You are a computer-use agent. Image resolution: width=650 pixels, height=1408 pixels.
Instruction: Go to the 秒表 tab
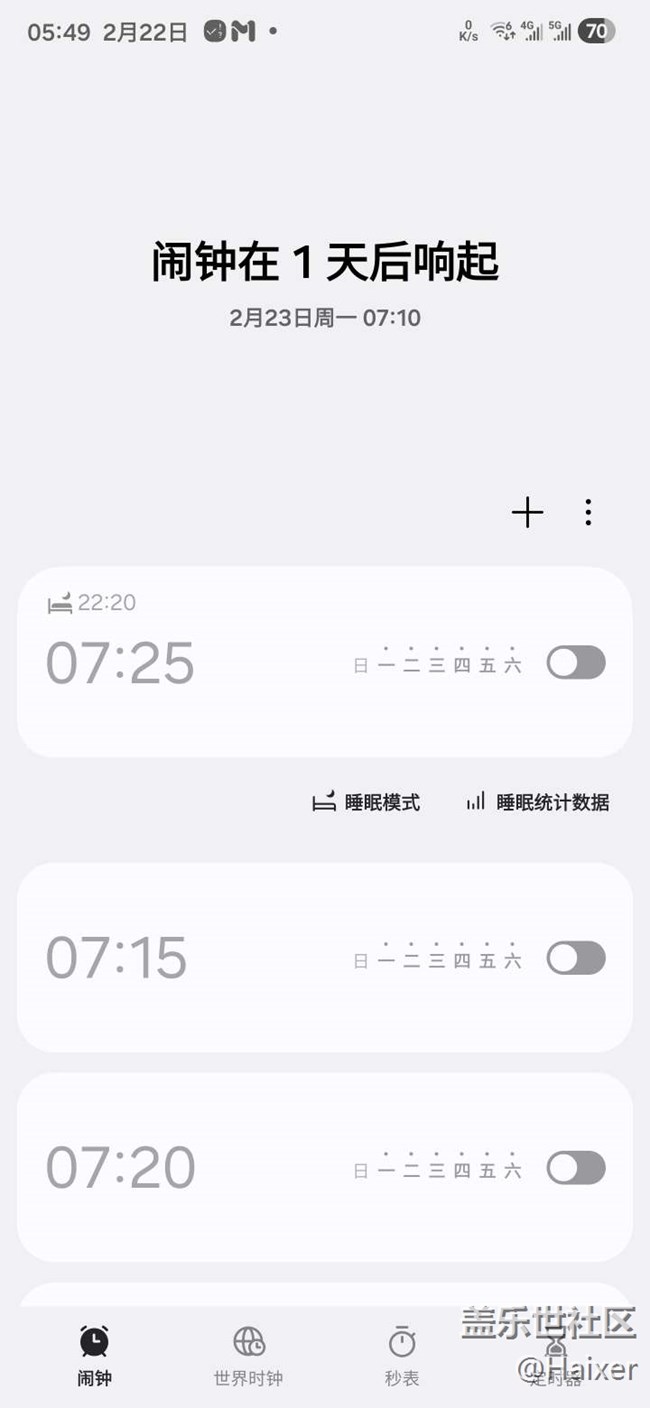(402, 1355)
